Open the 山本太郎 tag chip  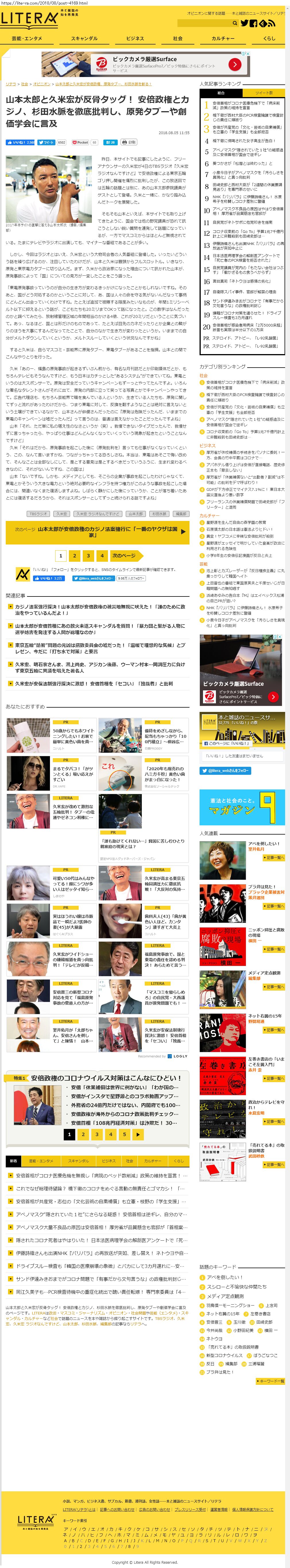[x=136, y=514]
